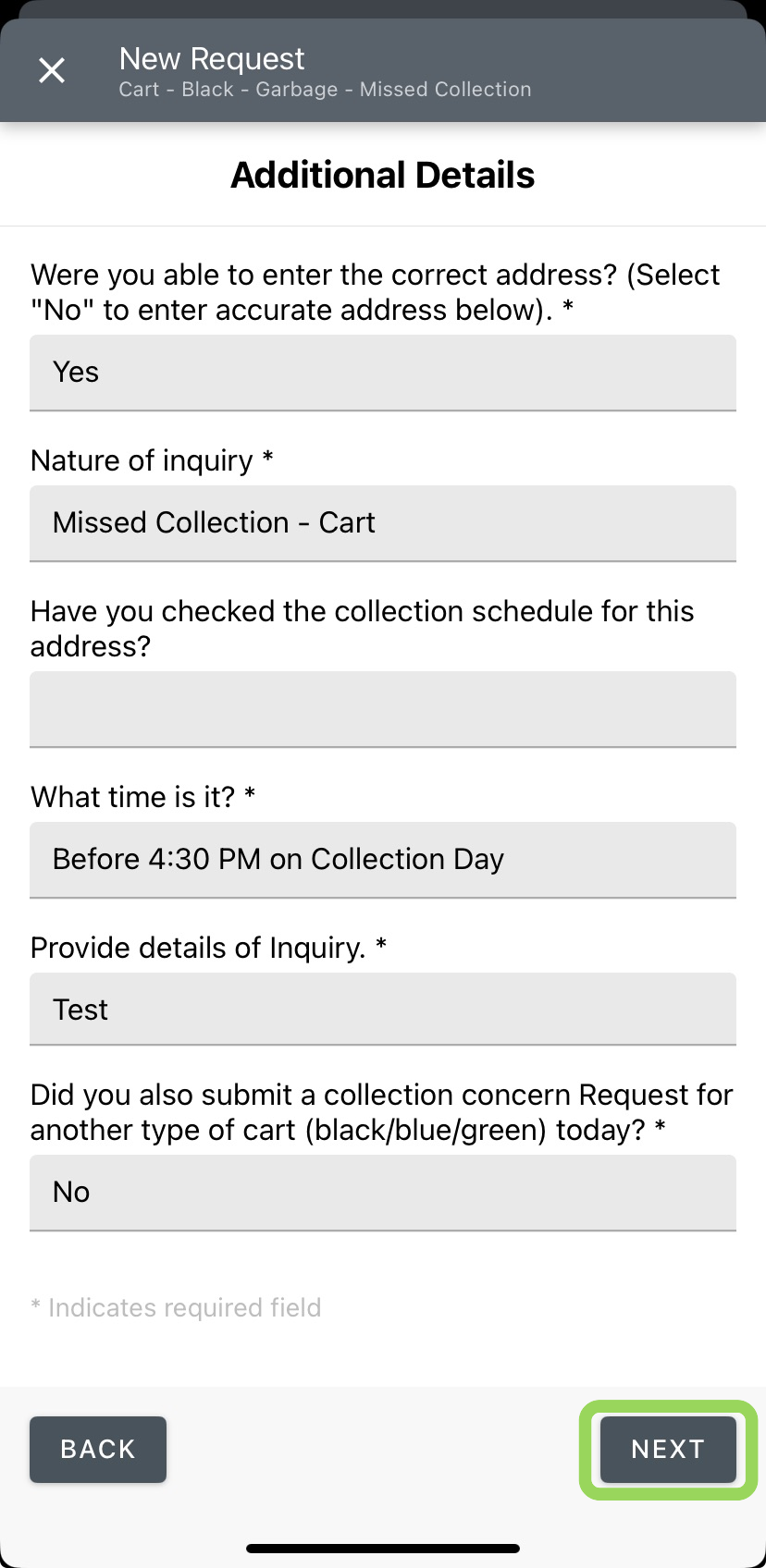
Task: Open the Nature of inquiry field
Action: pyautogui.click(x=383, y=523)
